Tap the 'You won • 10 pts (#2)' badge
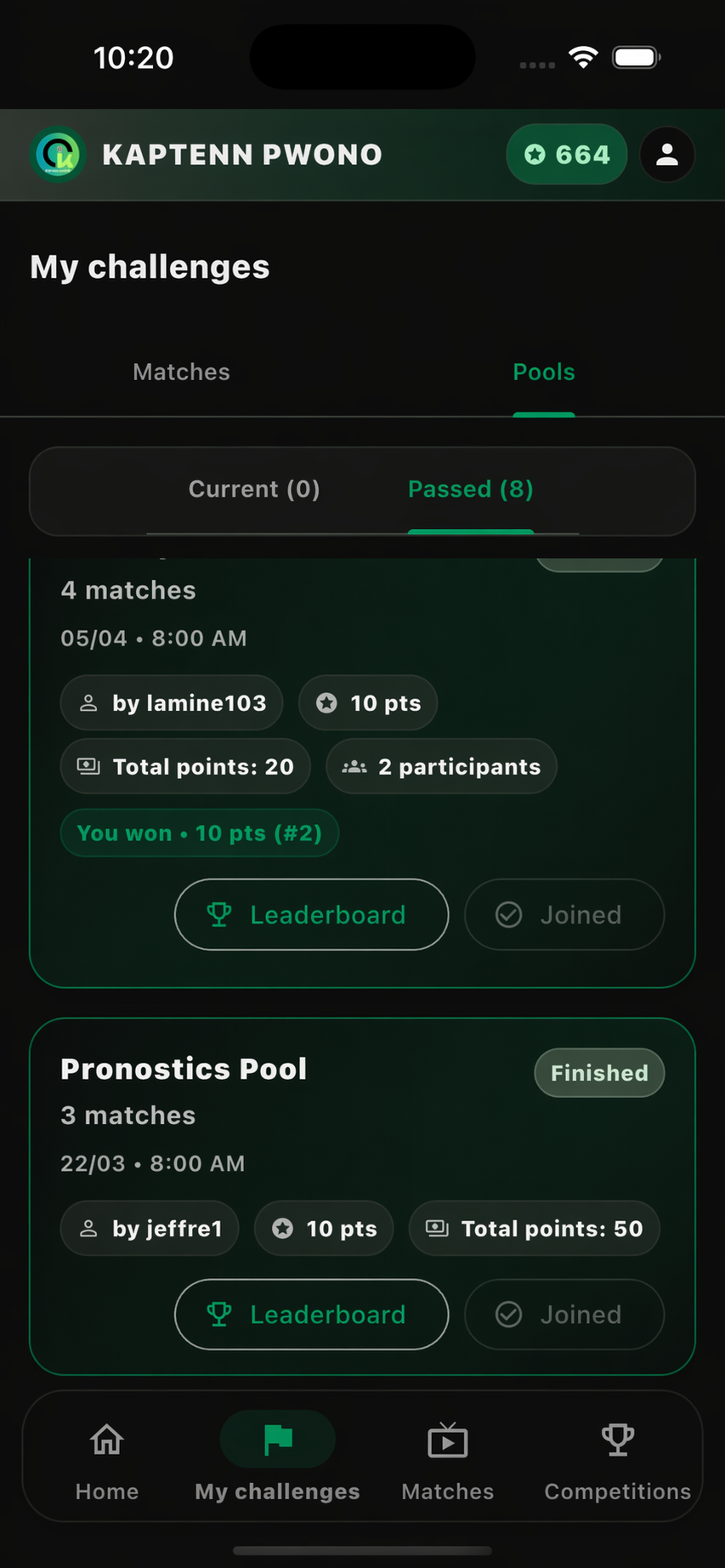The width and height of the screenshot is (725, 1568). (x=198, y=832)
